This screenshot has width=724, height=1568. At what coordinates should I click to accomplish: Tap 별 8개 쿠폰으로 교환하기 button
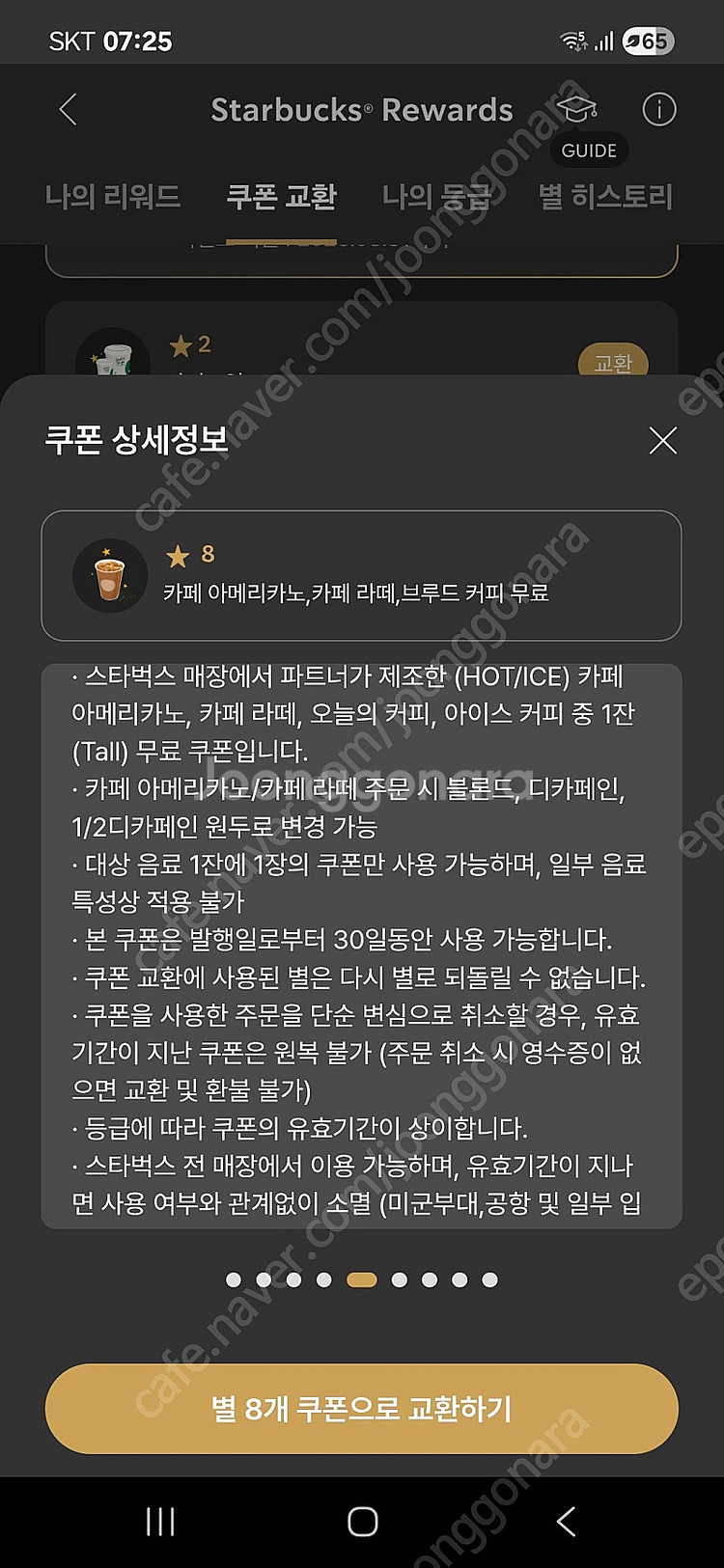point(361,1409)
